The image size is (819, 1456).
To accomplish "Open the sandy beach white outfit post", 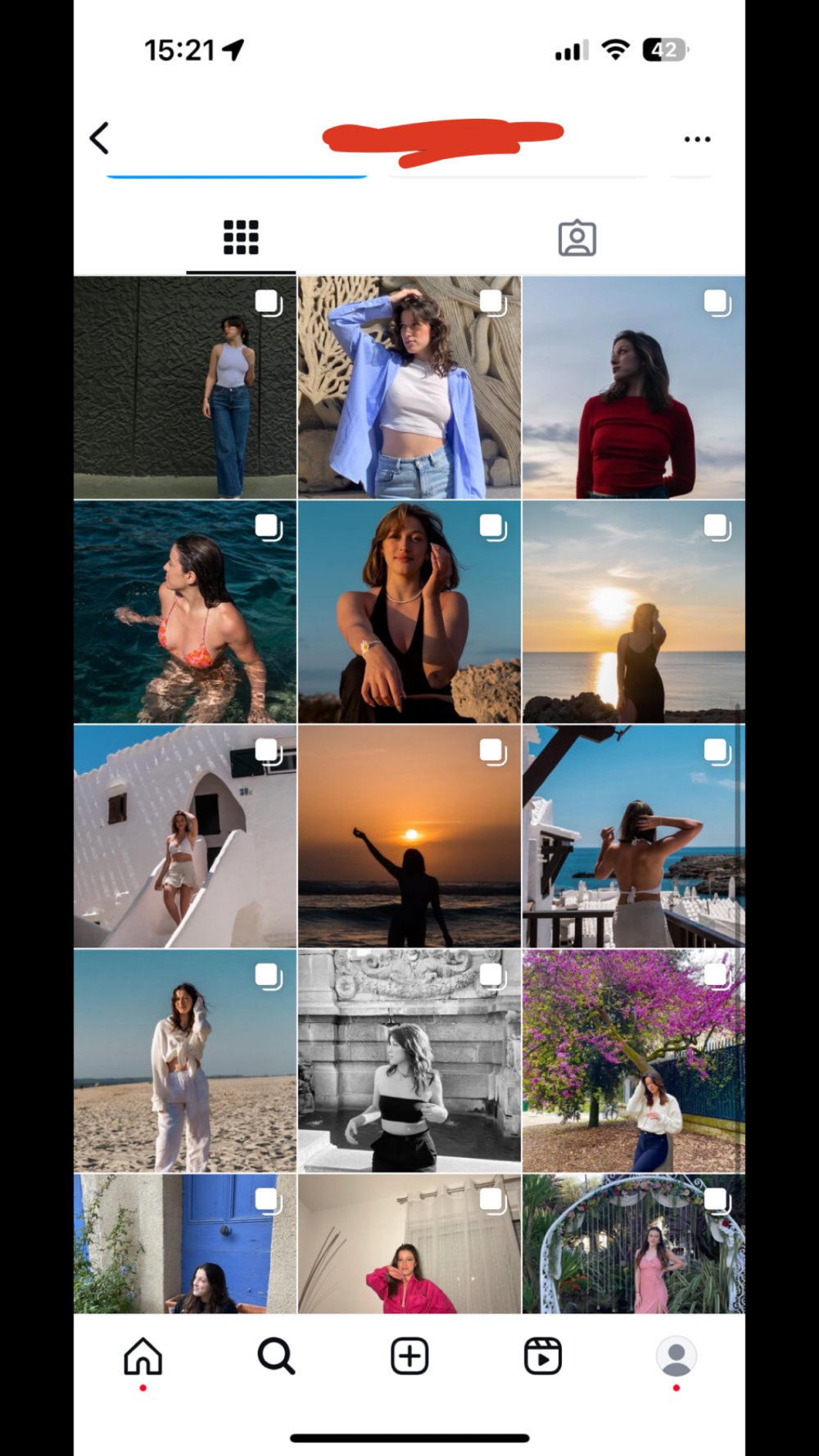I will tap(185, 1061).
